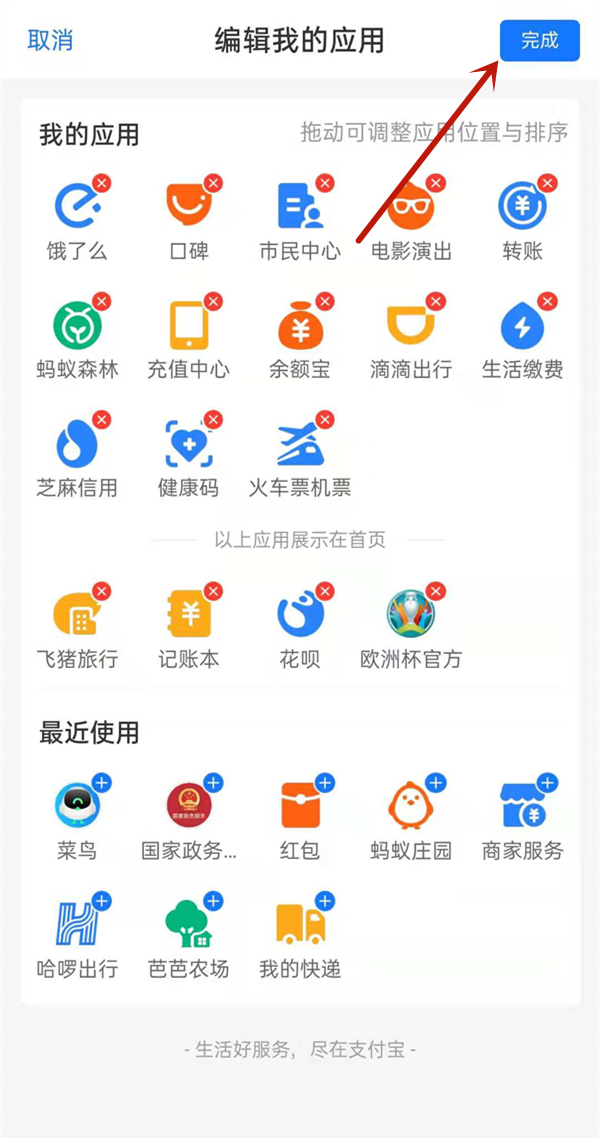Image resolution: width=600 pixels, height=1138 pixels.
Task: Remove 生活缴费 from my apps
Action: pos(547,301)
